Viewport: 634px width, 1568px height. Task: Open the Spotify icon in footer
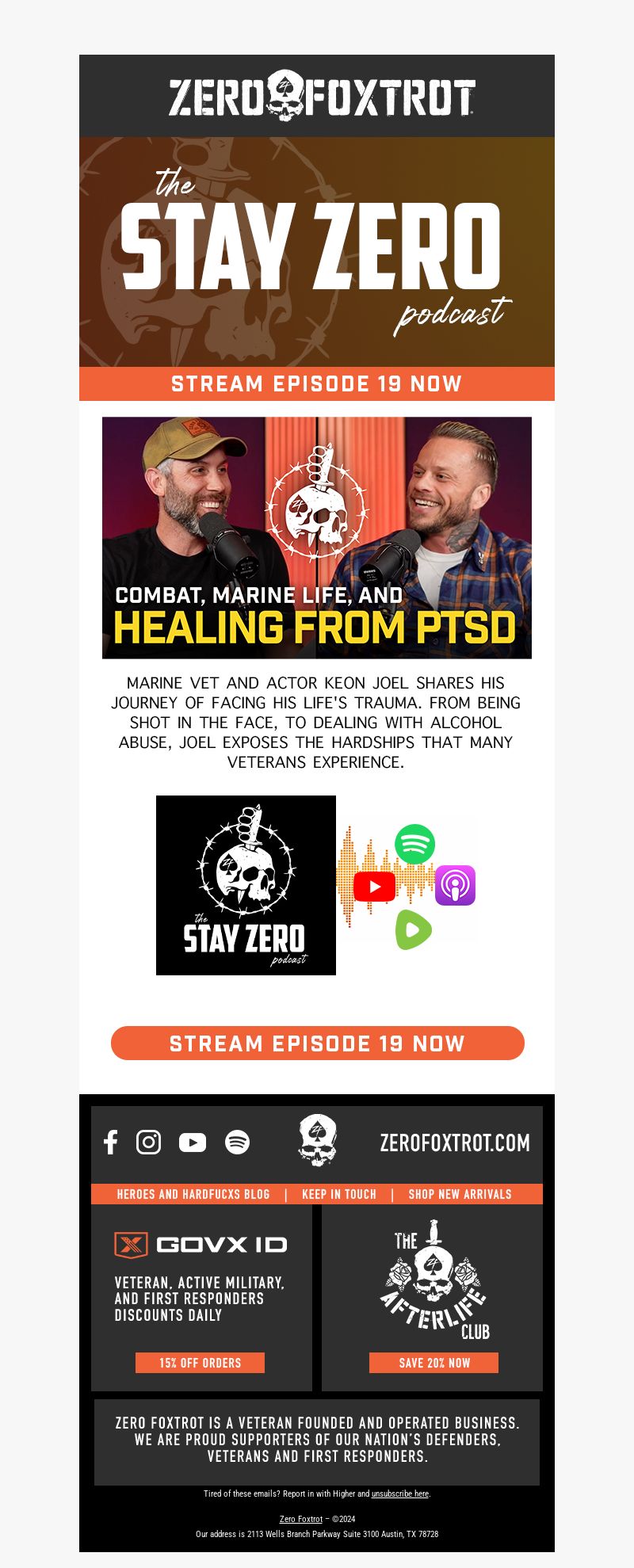(x=237, y=1142)
